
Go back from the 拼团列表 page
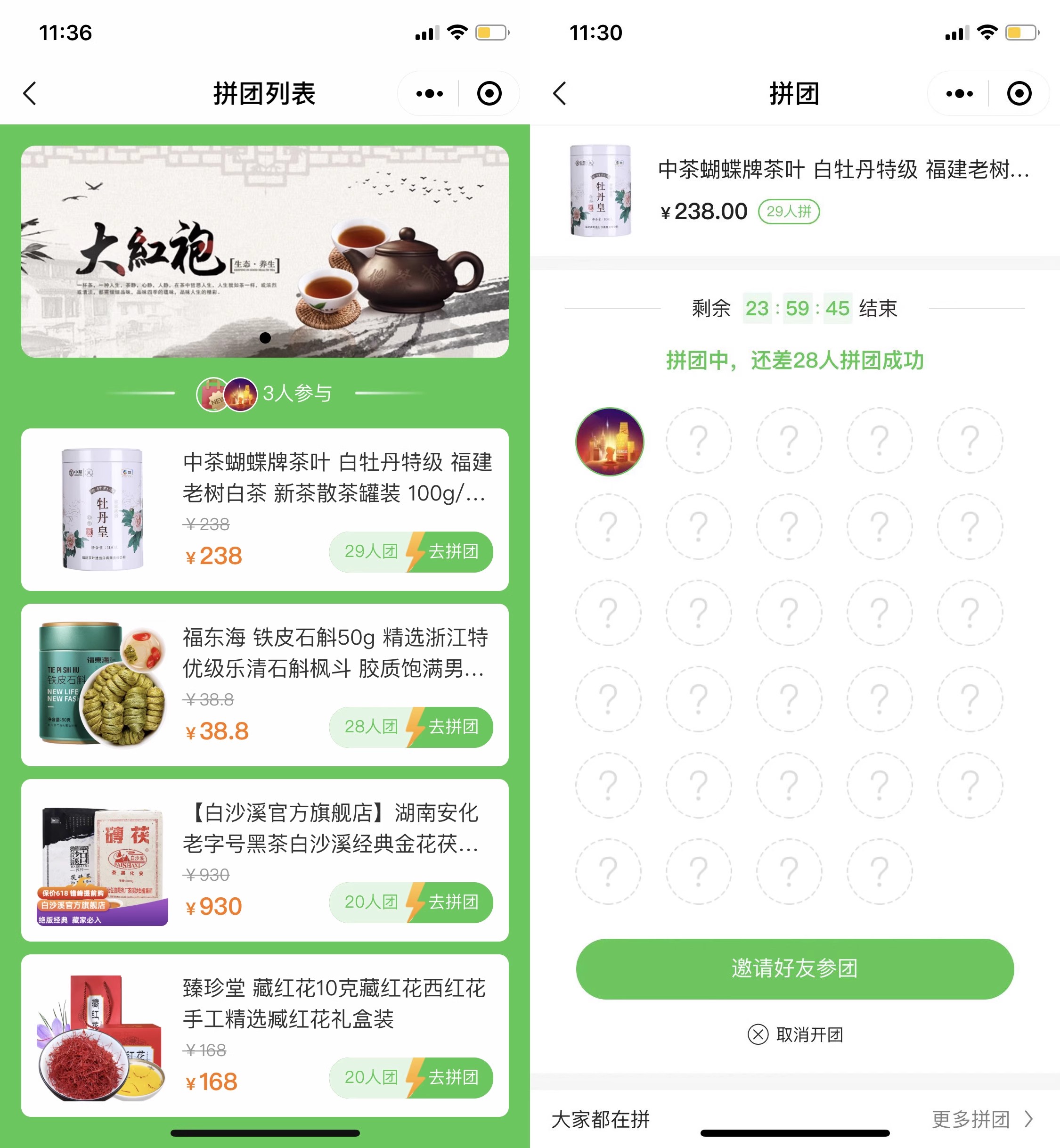(x=30, y=93)
